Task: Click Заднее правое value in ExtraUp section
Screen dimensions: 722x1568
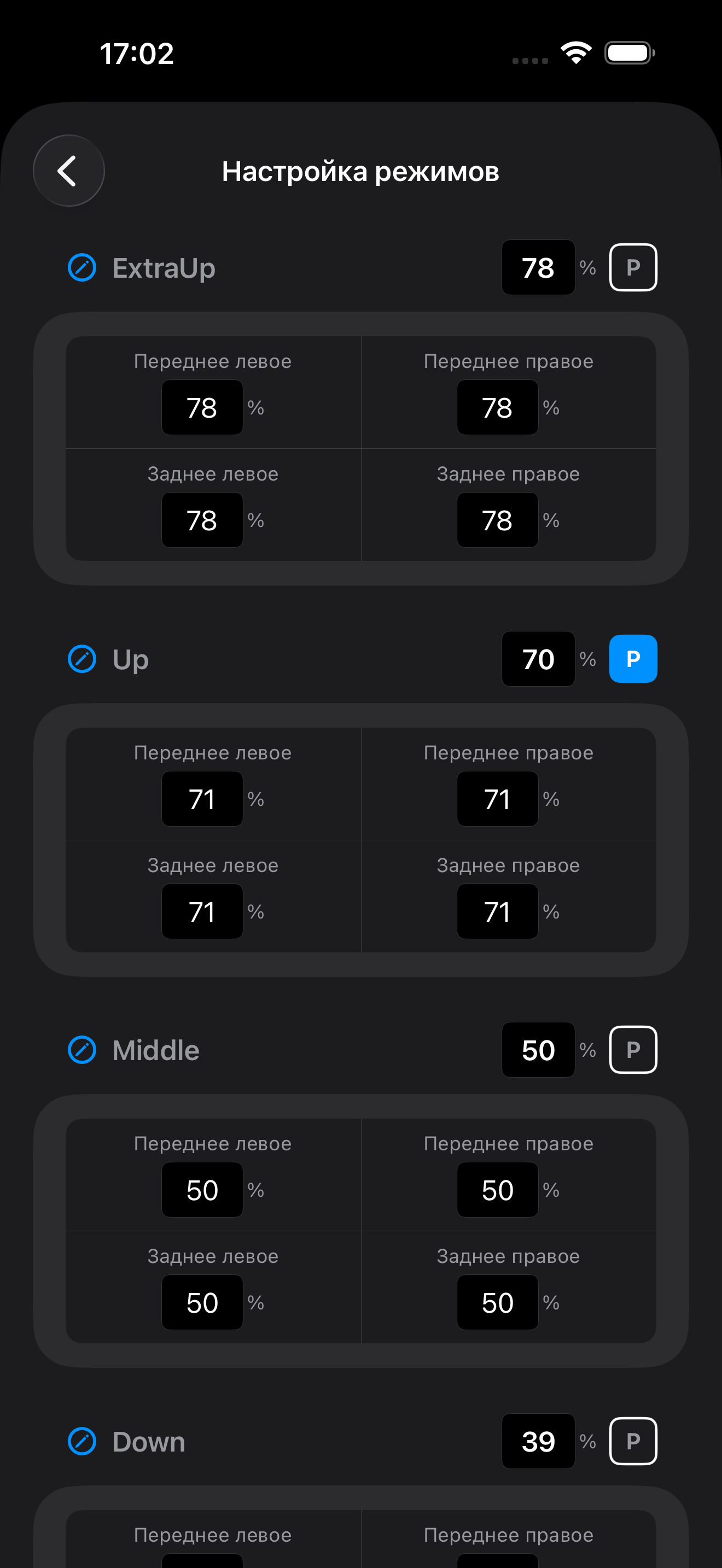Action: click(497, 520)
